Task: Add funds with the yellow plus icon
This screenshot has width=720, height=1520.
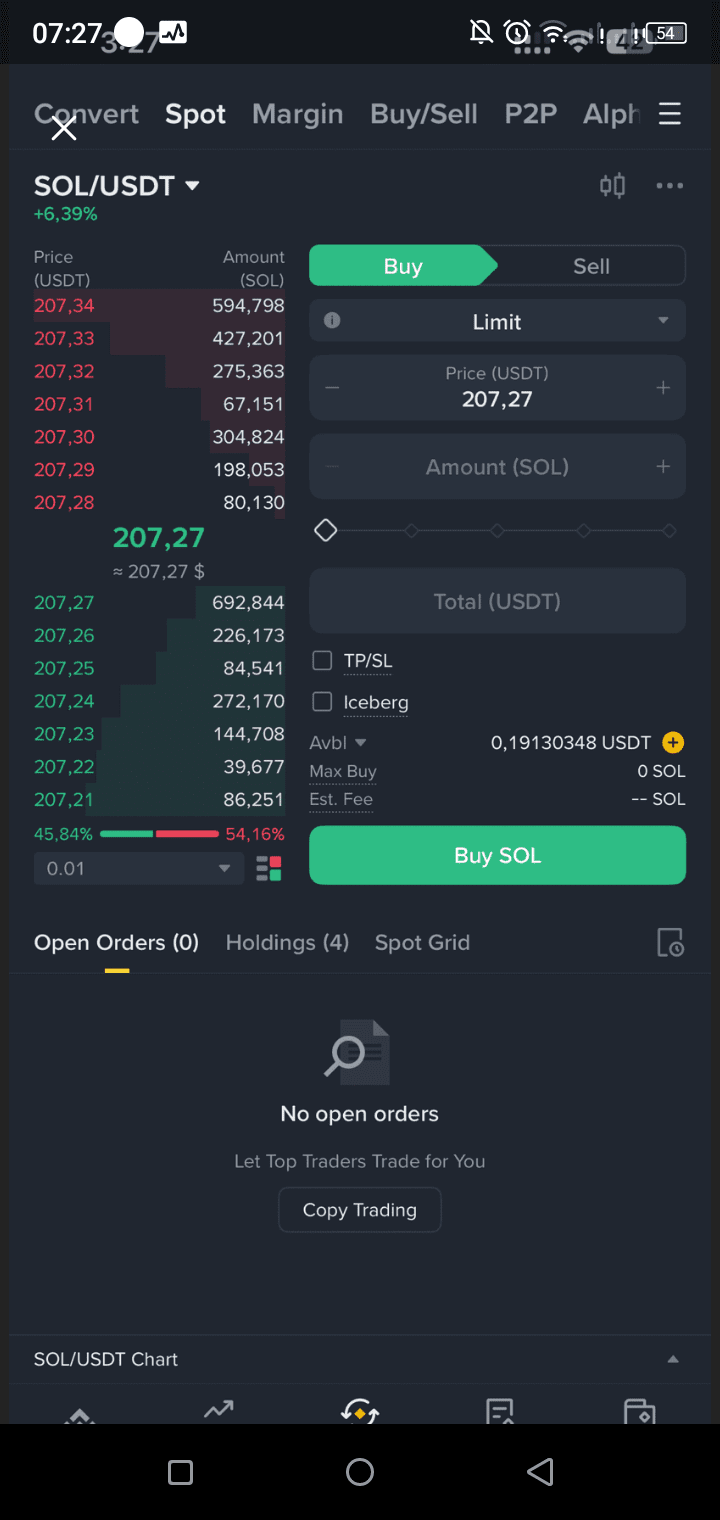Action: (673, 742)
